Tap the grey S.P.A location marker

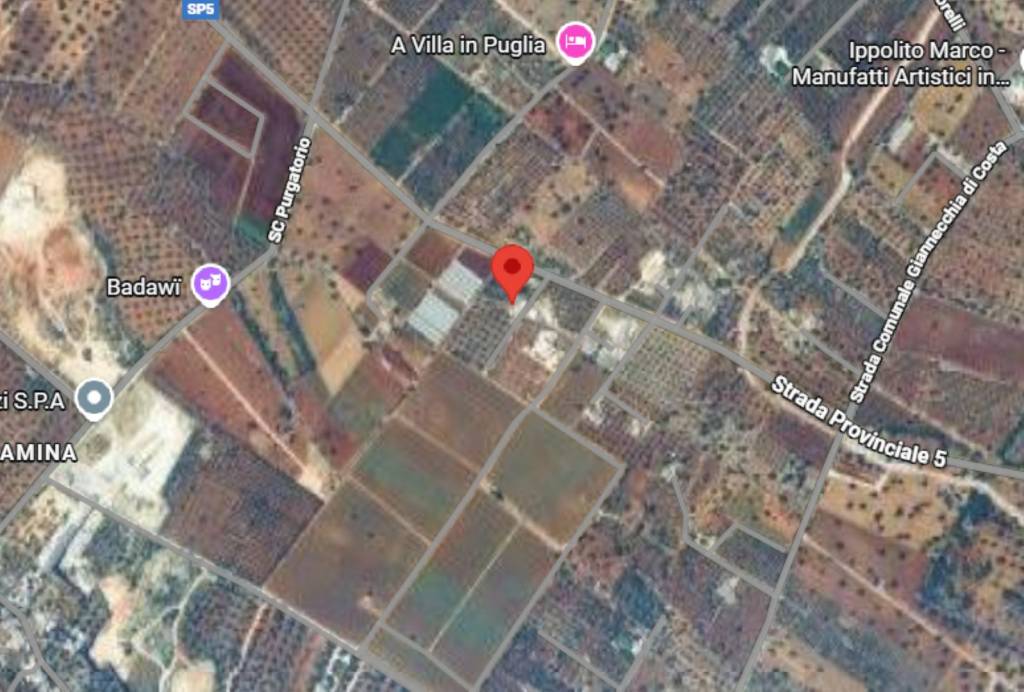coord(95,399)
